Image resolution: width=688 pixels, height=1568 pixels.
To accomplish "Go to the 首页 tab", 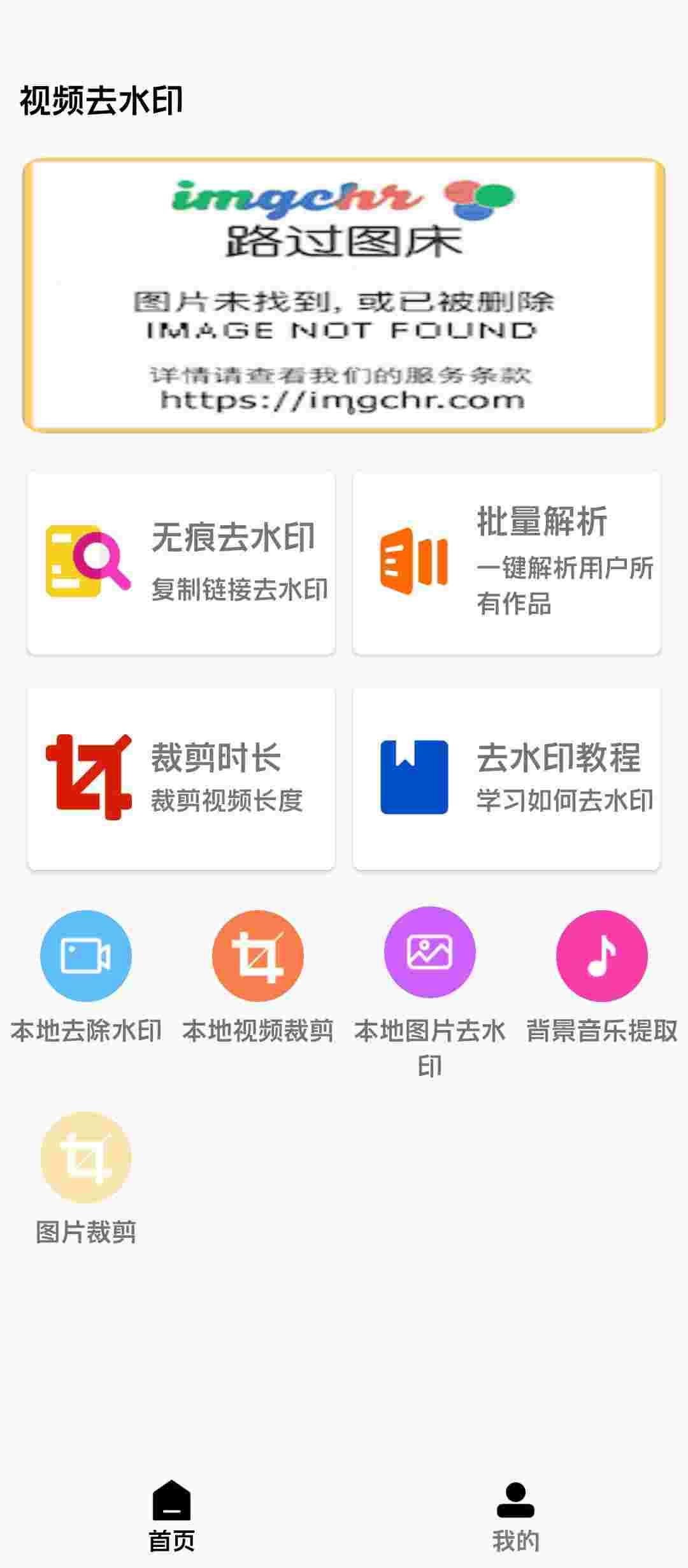I will (172, 1516).
